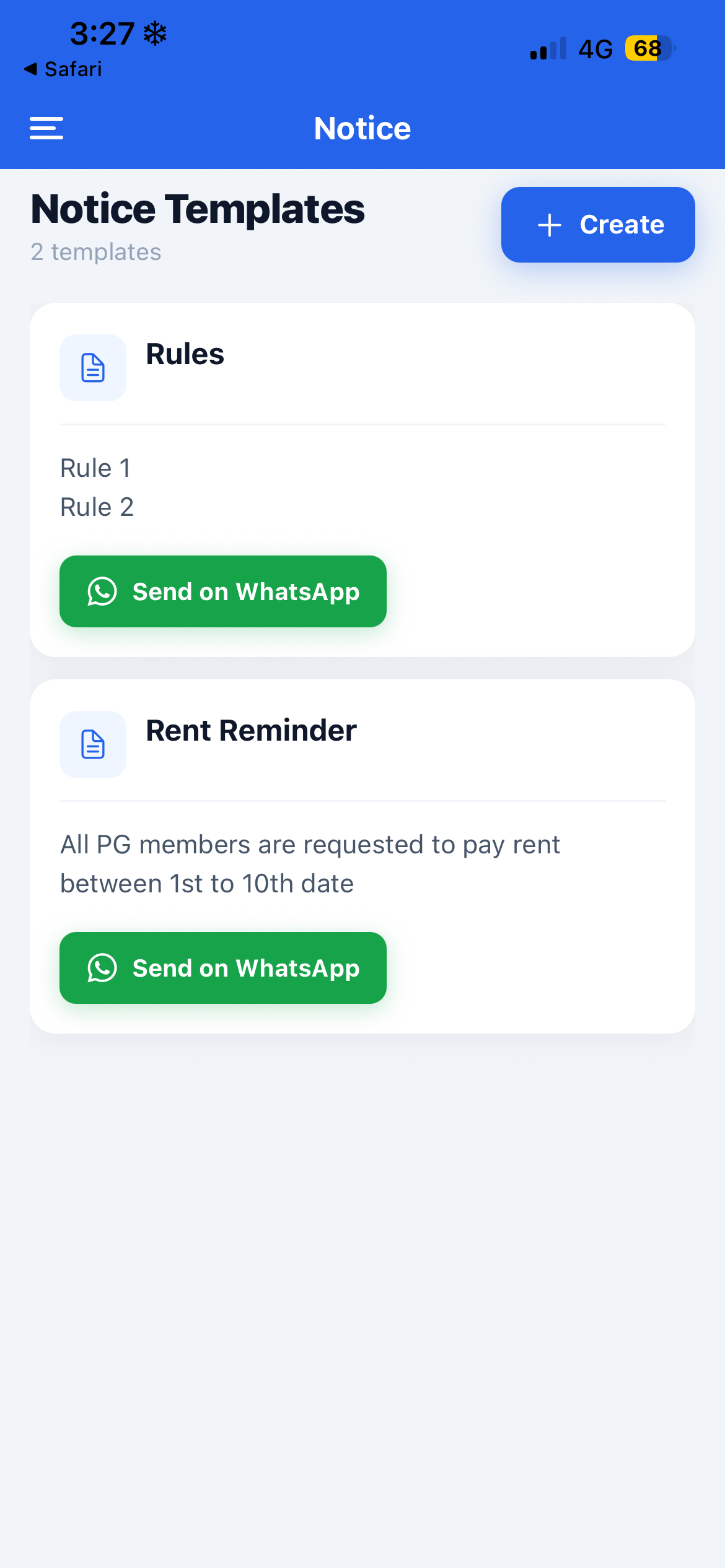Click the document icon on the Rules card
This screenshot has width=725, height=1568.
(x=92, y=367)
